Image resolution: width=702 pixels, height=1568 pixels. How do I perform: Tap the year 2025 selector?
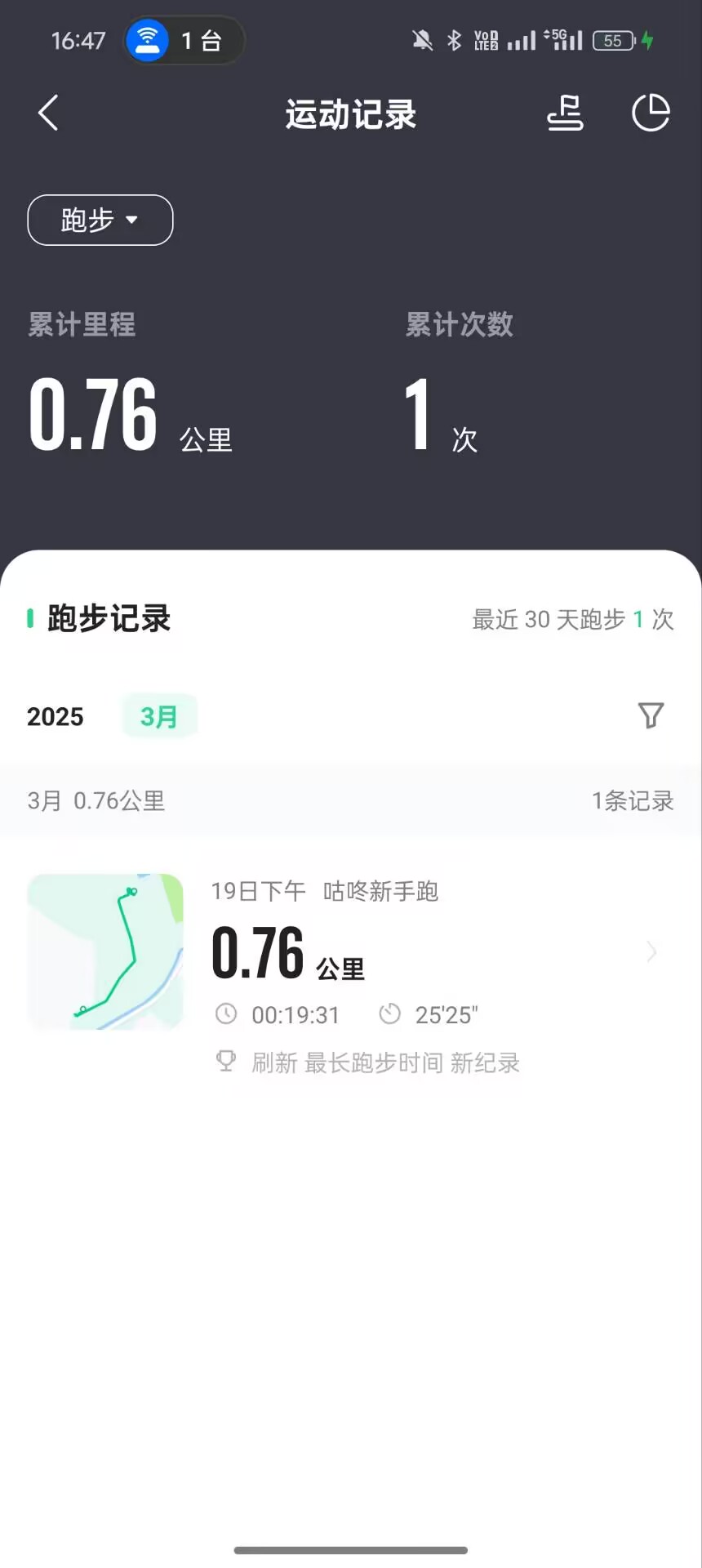(x=56, y=717)
